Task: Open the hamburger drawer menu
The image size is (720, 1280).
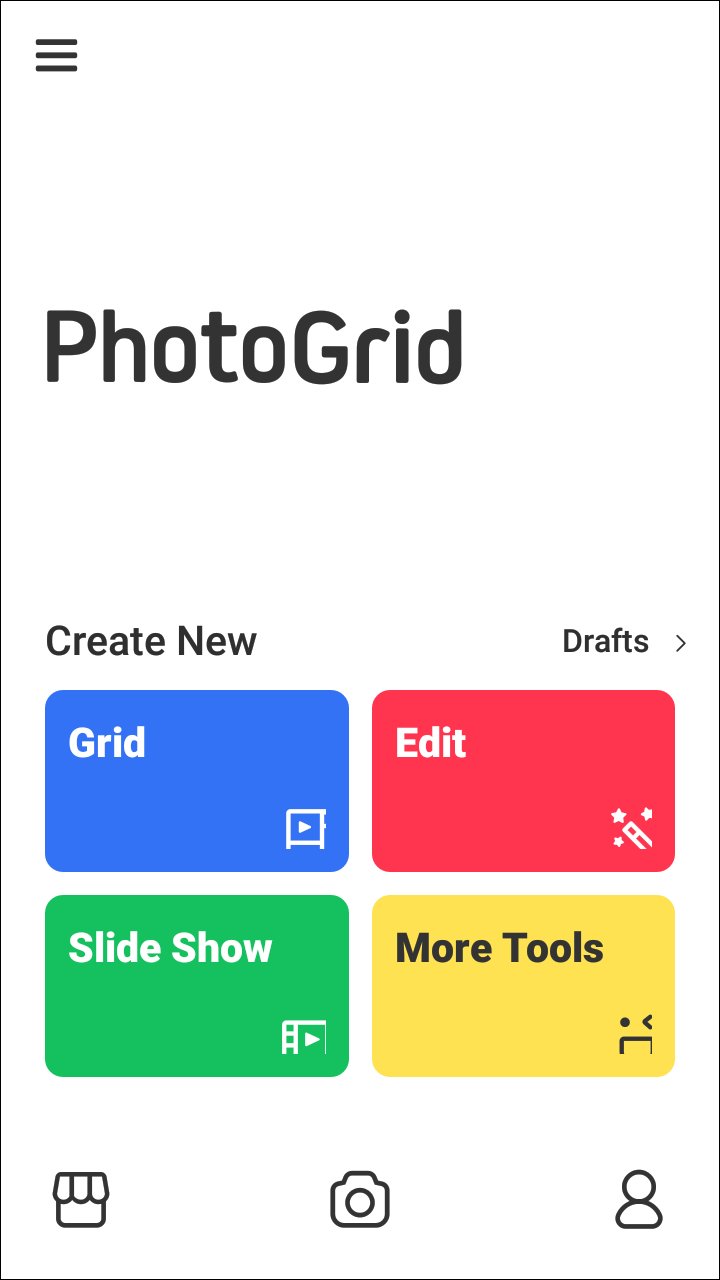Action: tap(56, 55)
